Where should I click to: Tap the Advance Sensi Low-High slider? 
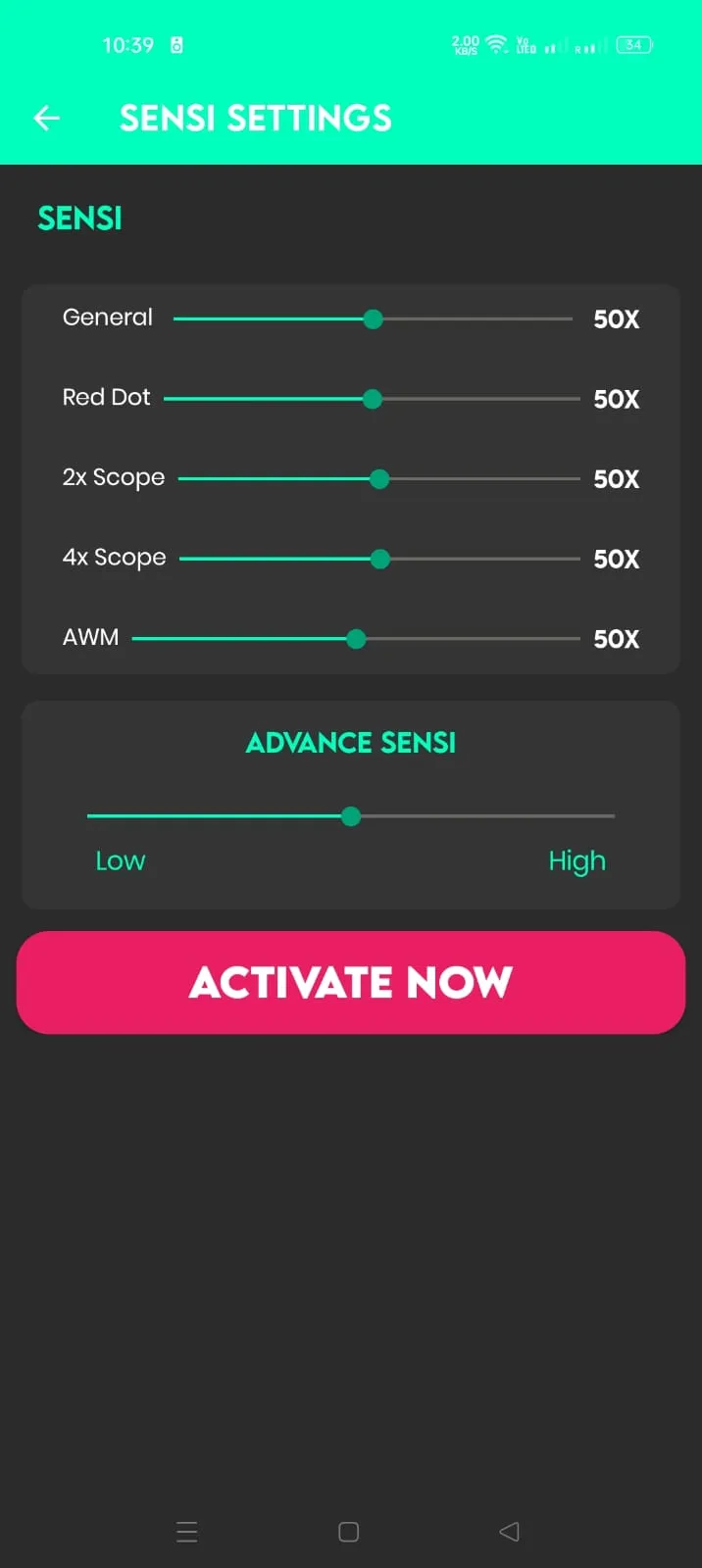[x=351, y=815]
